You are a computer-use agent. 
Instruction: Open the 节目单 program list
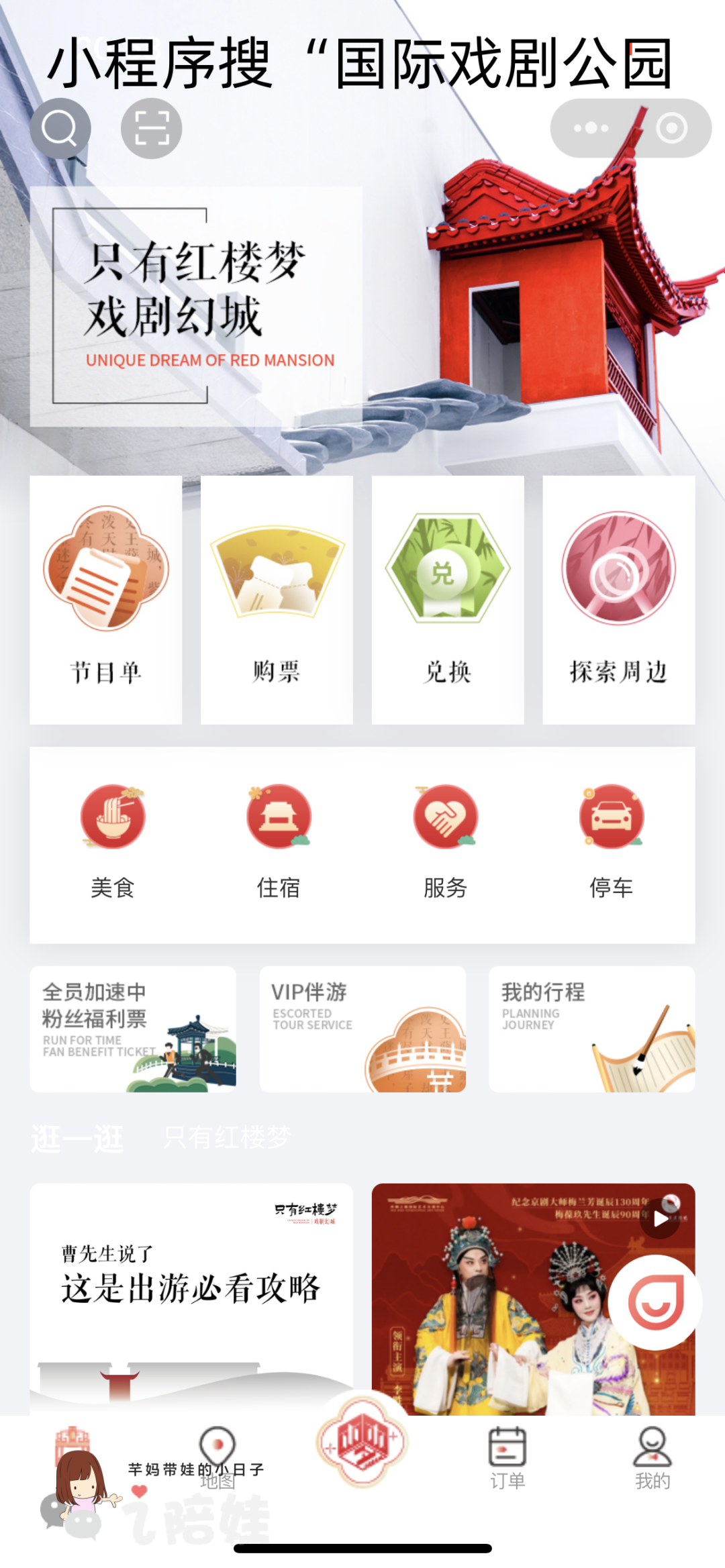[x=106, y=600]
